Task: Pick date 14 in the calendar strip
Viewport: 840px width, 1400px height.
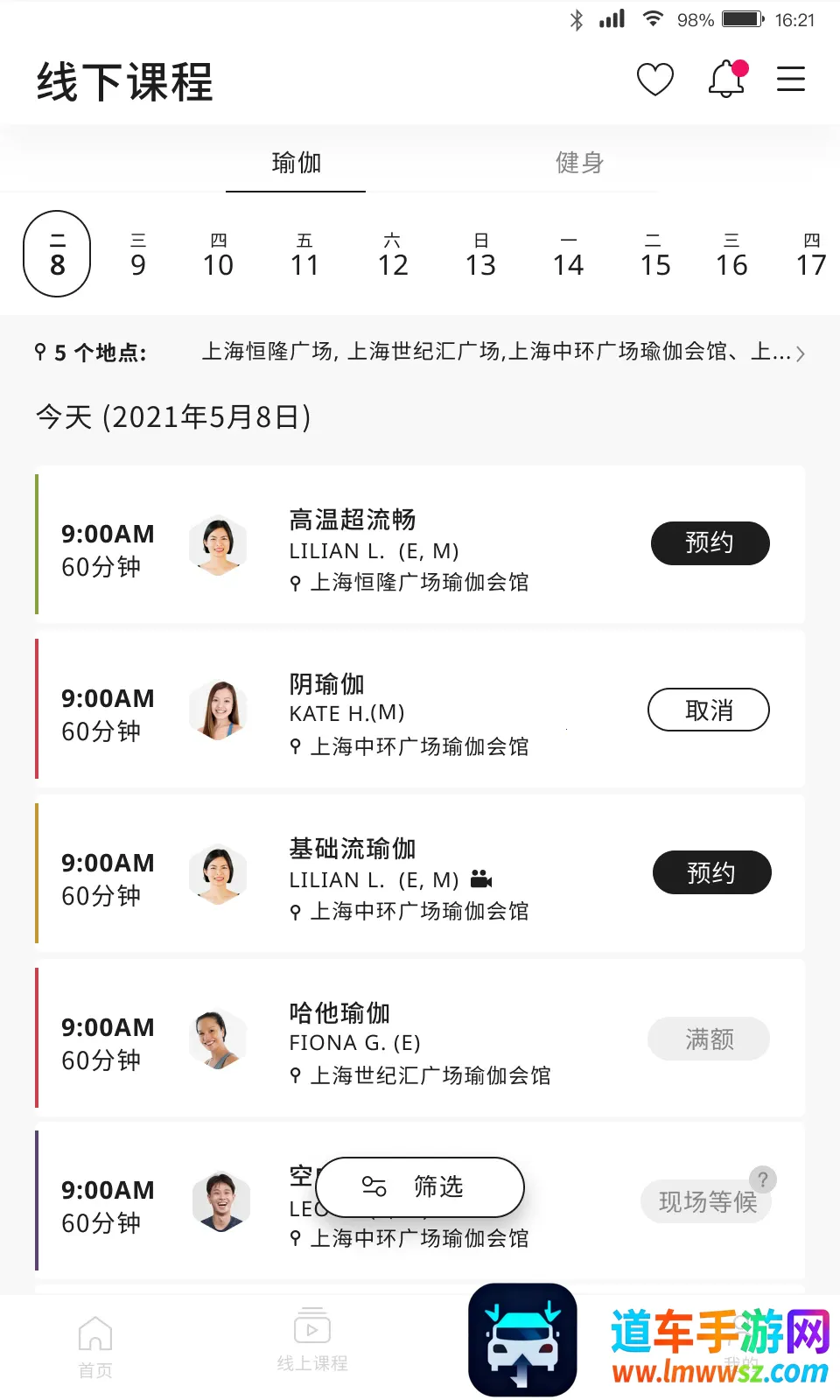Action: click(x=568, y=255)
